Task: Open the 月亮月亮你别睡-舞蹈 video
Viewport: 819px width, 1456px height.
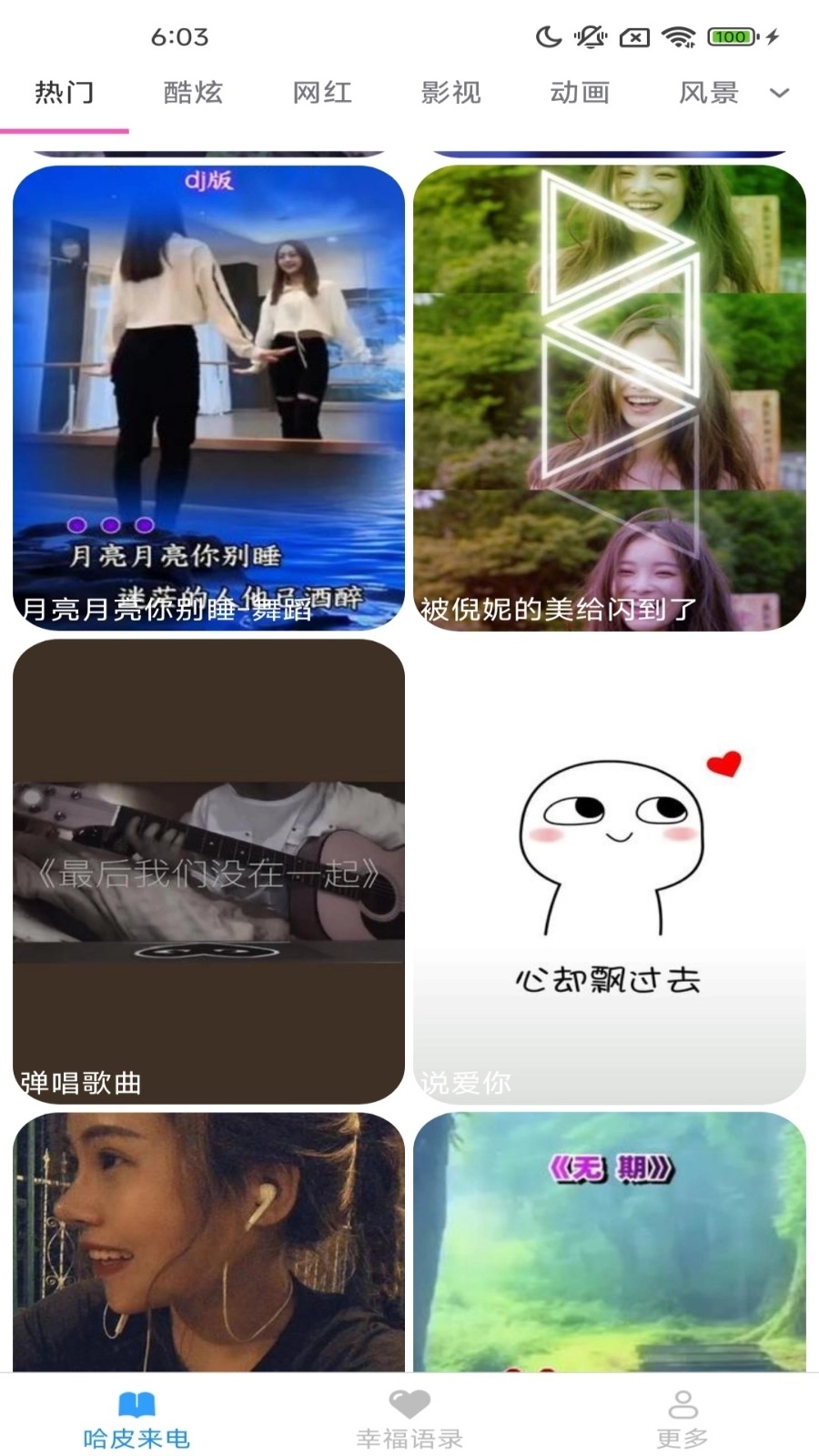Action: [208, 398]
